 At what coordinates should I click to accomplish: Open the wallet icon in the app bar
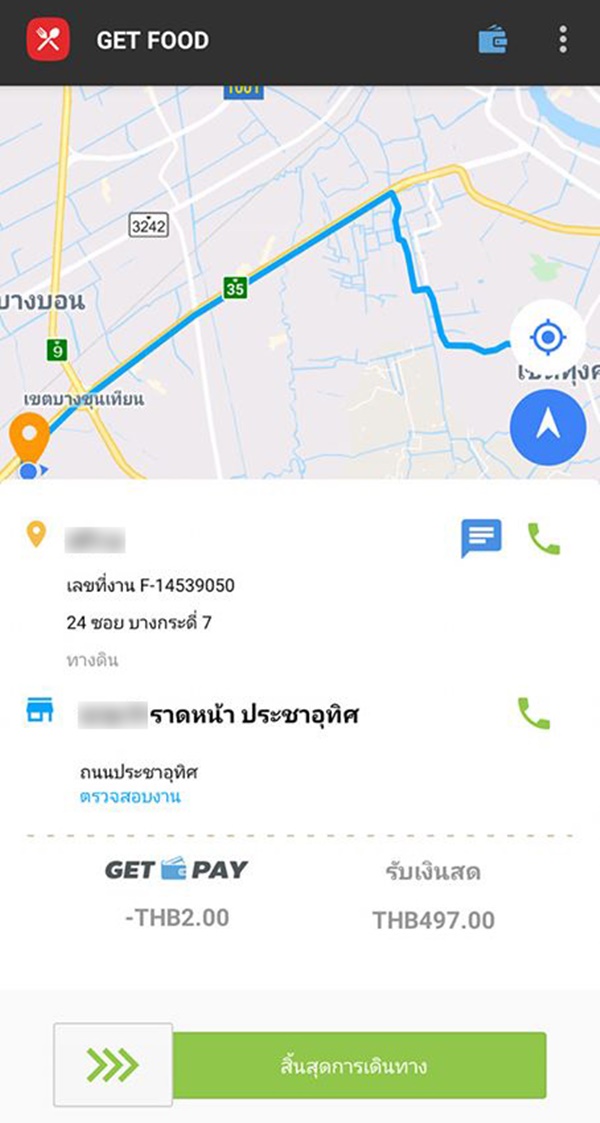tap(493, 41)
